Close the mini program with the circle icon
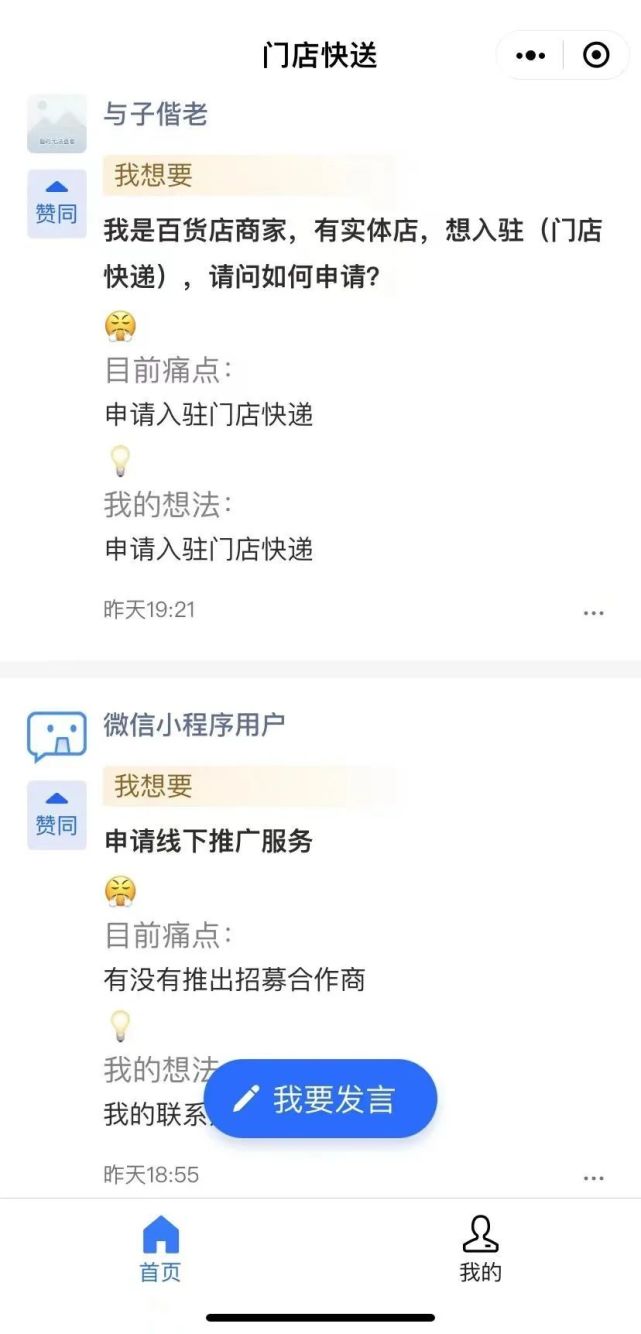This screenshot has height=1334, width=641. click(596, 55)
